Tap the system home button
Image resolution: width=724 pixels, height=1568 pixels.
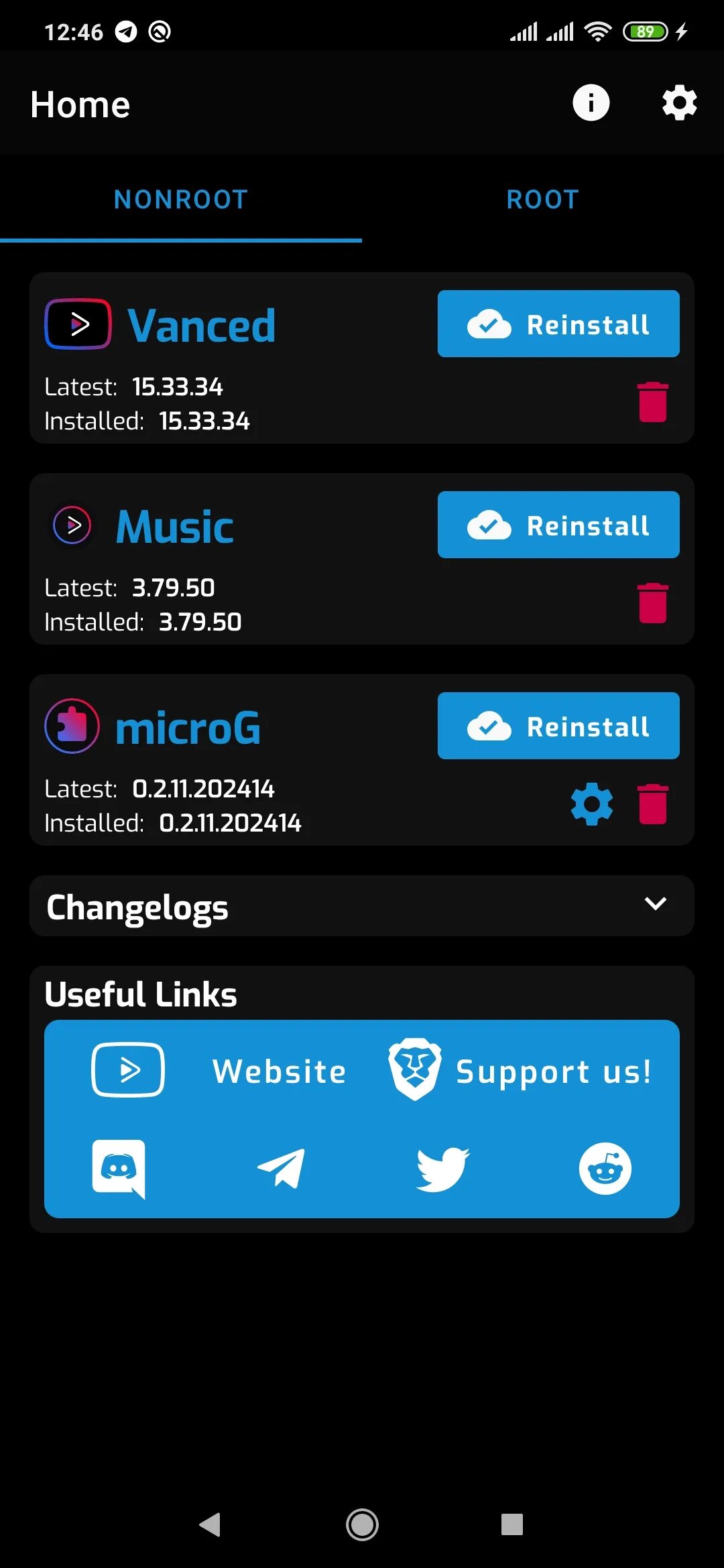click(x=362, y=1524)
